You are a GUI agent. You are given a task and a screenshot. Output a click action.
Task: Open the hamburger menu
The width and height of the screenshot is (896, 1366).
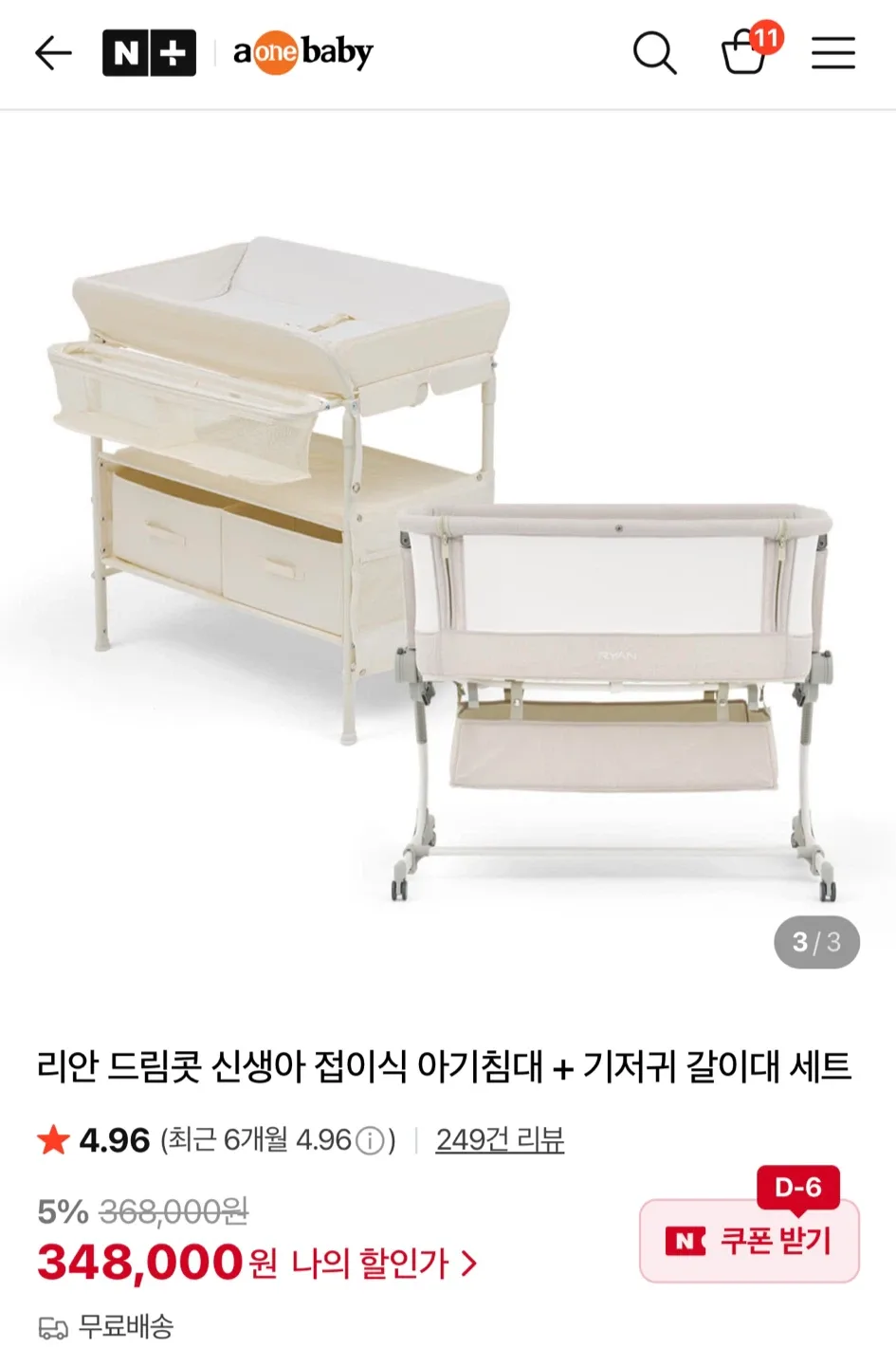832,53
